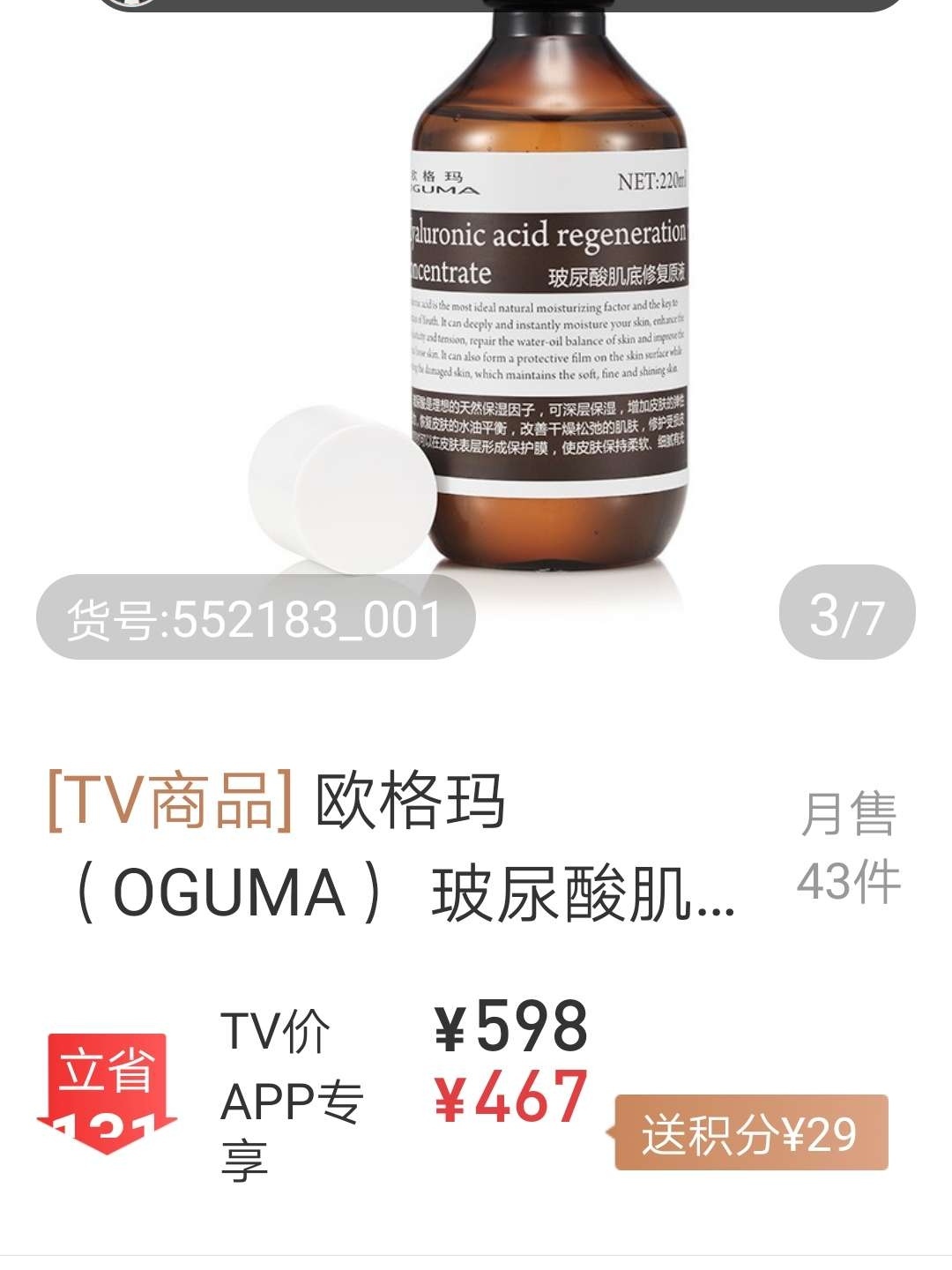The width and height of the screenshot is (952, 1270).
Task: Tap the 送积分¥29 points badge
Action: (x=750, y=1133)
